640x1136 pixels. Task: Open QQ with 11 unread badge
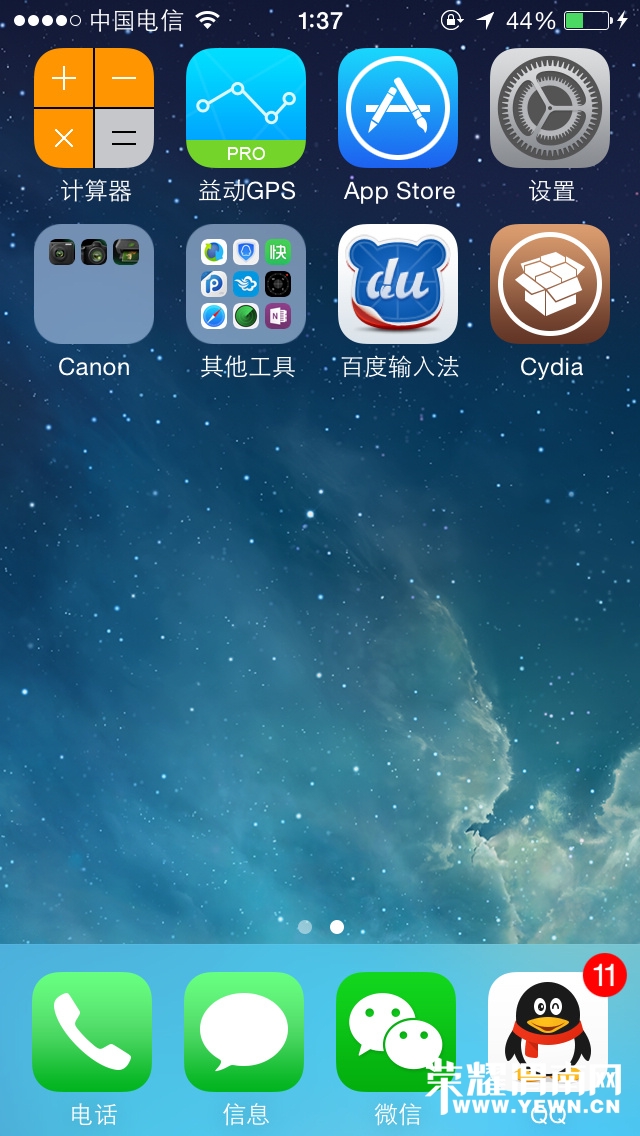pyautogui.click(x=546, y=1032)
